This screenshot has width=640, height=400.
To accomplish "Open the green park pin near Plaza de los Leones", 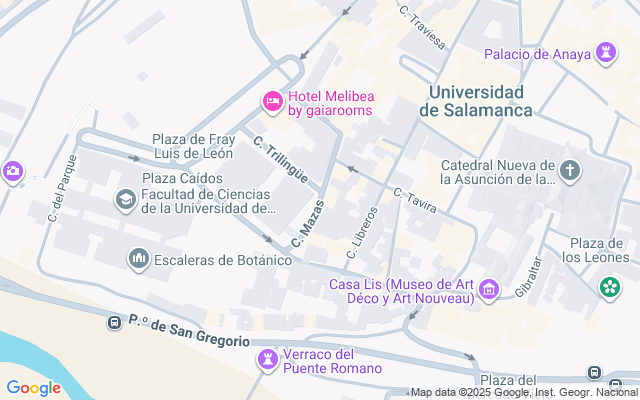I will [610, 288].
